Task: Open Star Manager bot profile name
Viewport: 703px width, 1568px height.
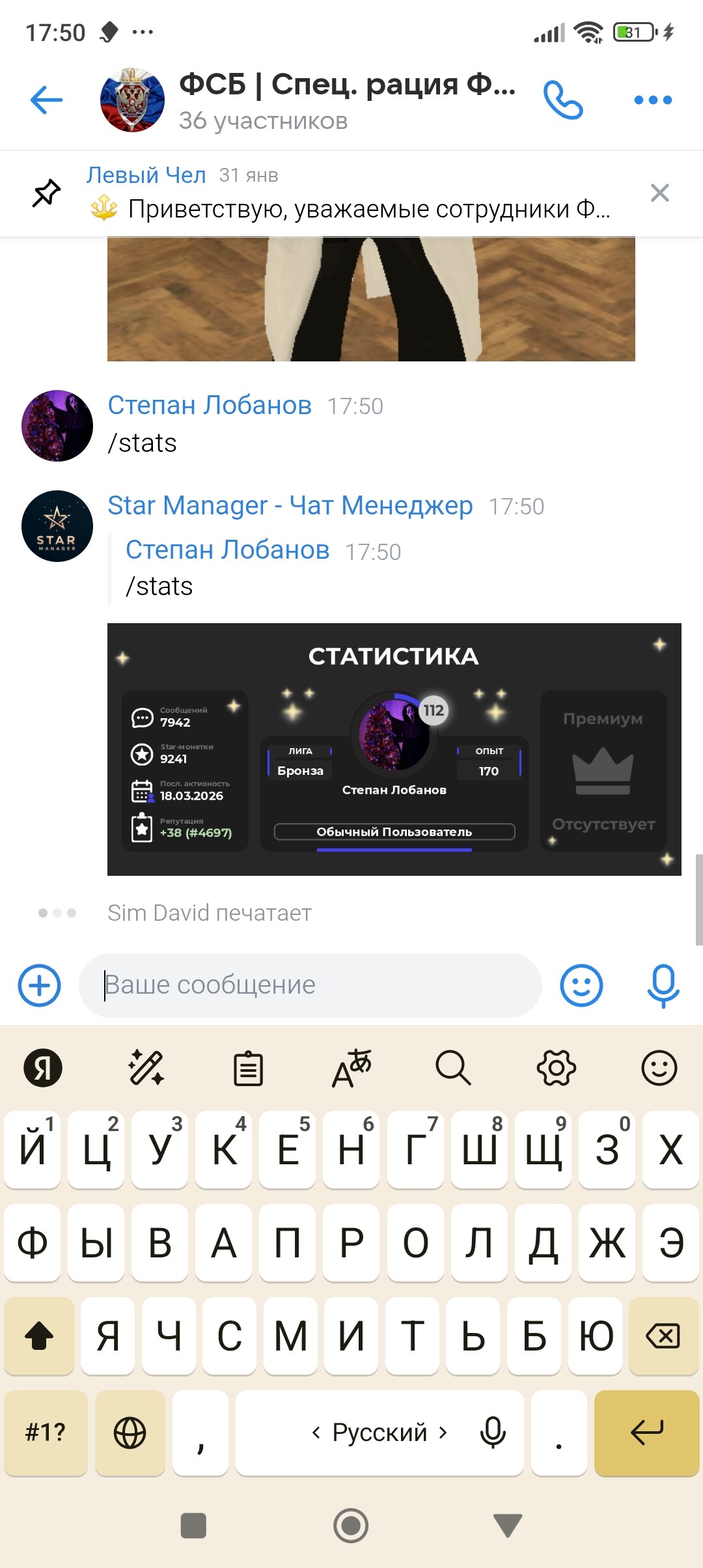Action: [x=290, y=505]
